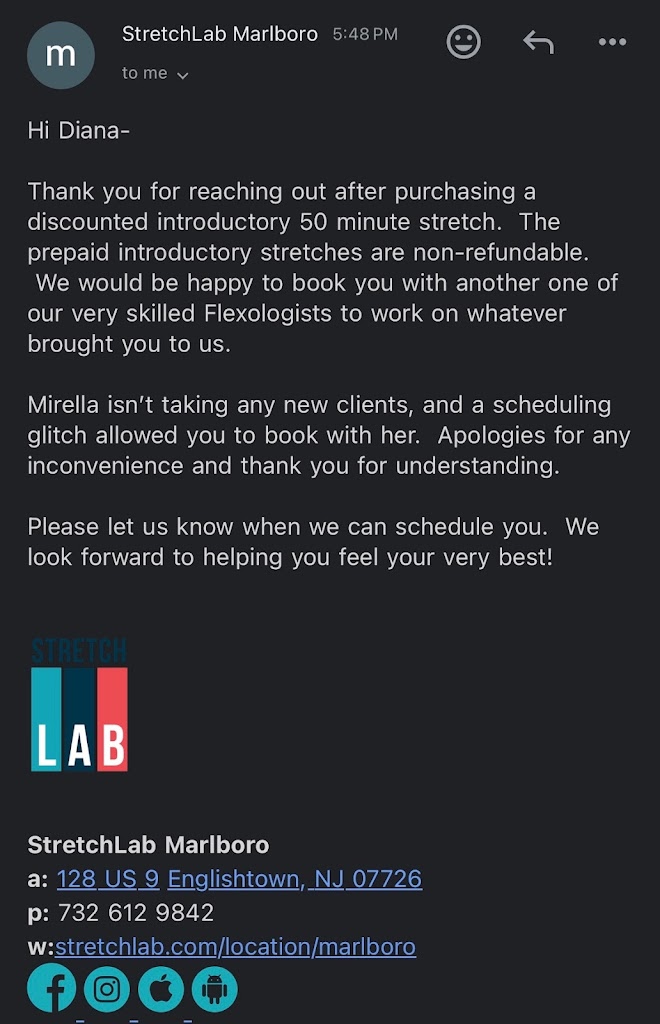Open the sender avatar for StretchLab Marlboro
This screenshot has height=1024, width=660.
tap(61, 55)
